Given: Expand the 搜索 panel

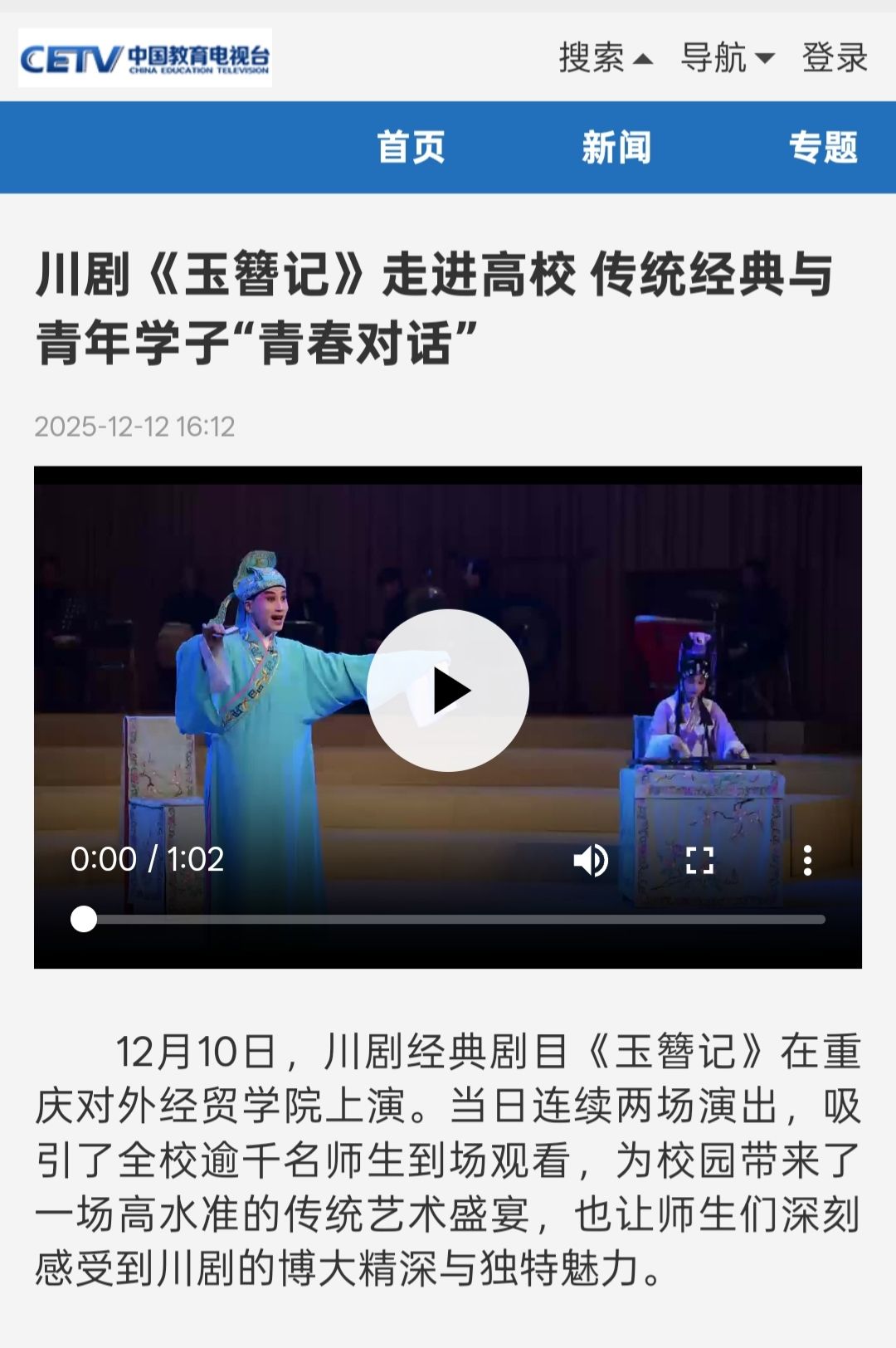Looking at the screenshot, I should (605, 58).
